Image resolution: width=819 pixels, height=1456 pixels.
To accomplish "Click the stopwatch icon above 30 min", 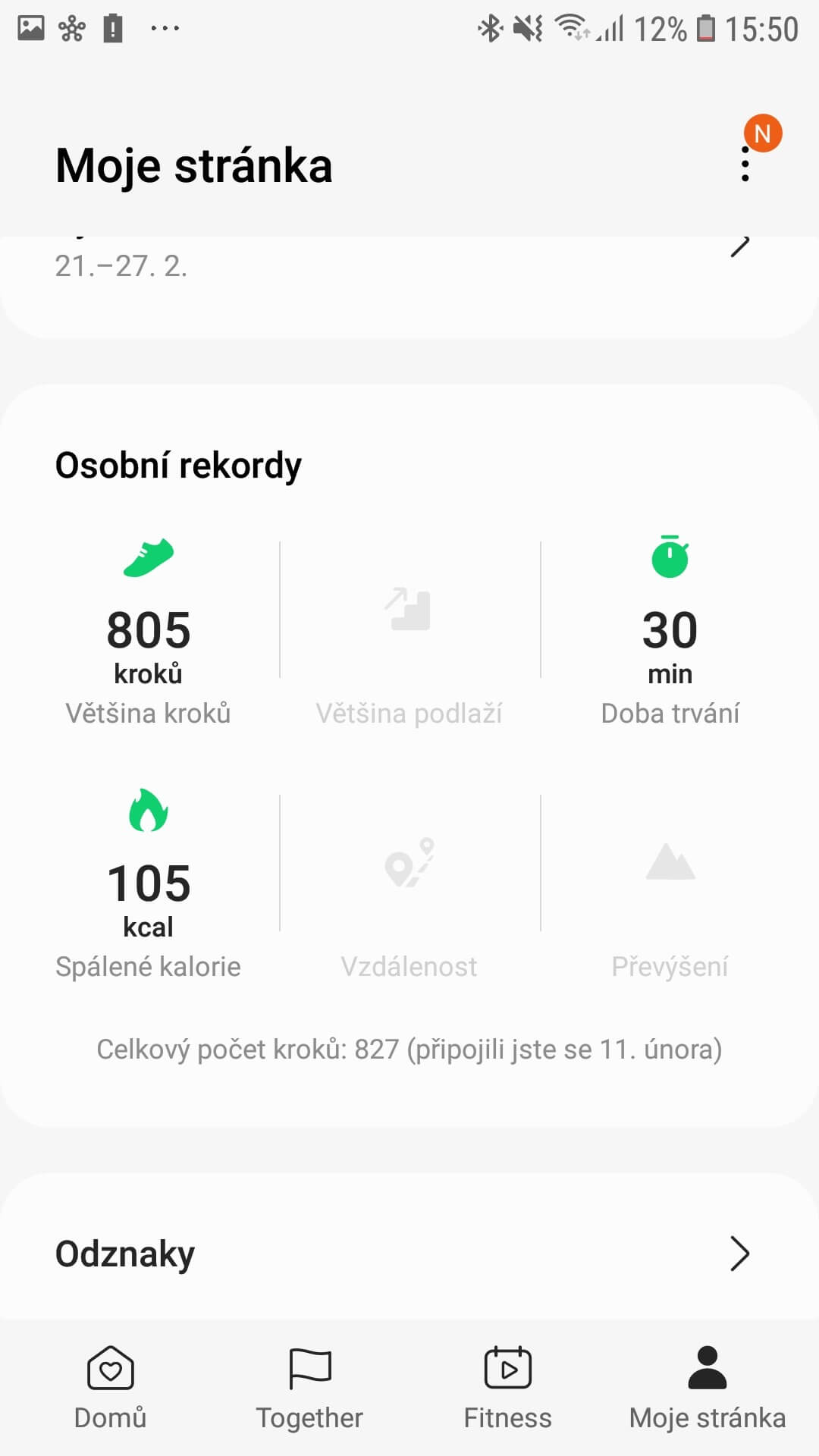I will tap(670, 557).
